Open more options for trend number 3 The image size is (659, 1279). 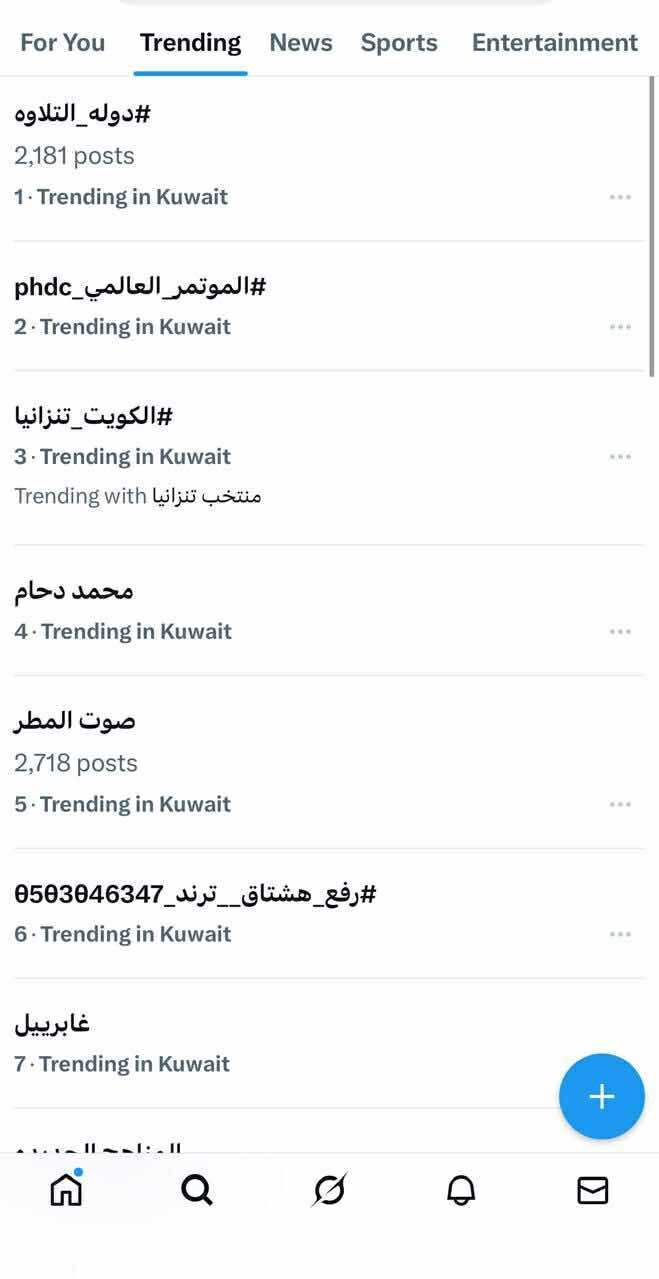click(x=620, y=457)
